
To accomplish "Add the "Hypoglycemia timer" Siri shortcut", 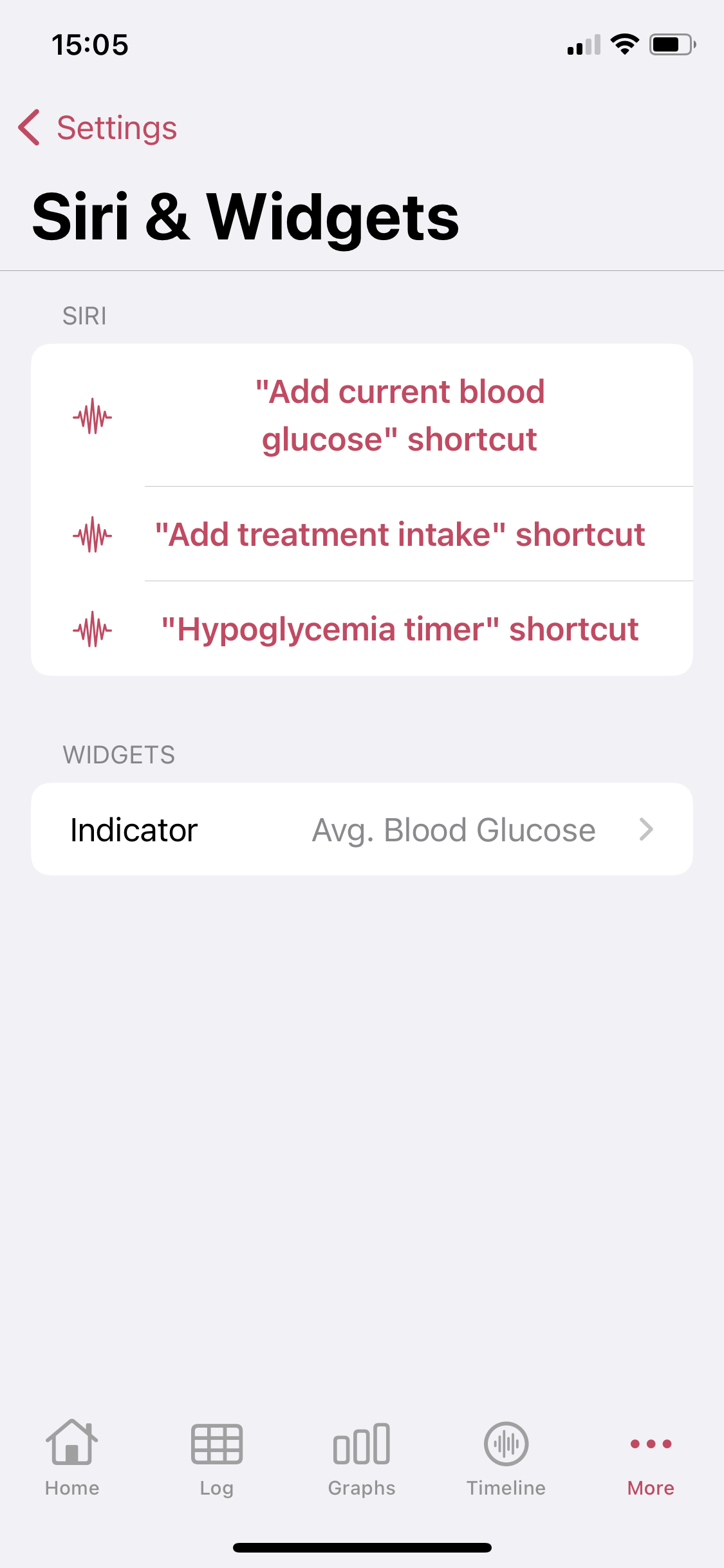I will [400, 629].
